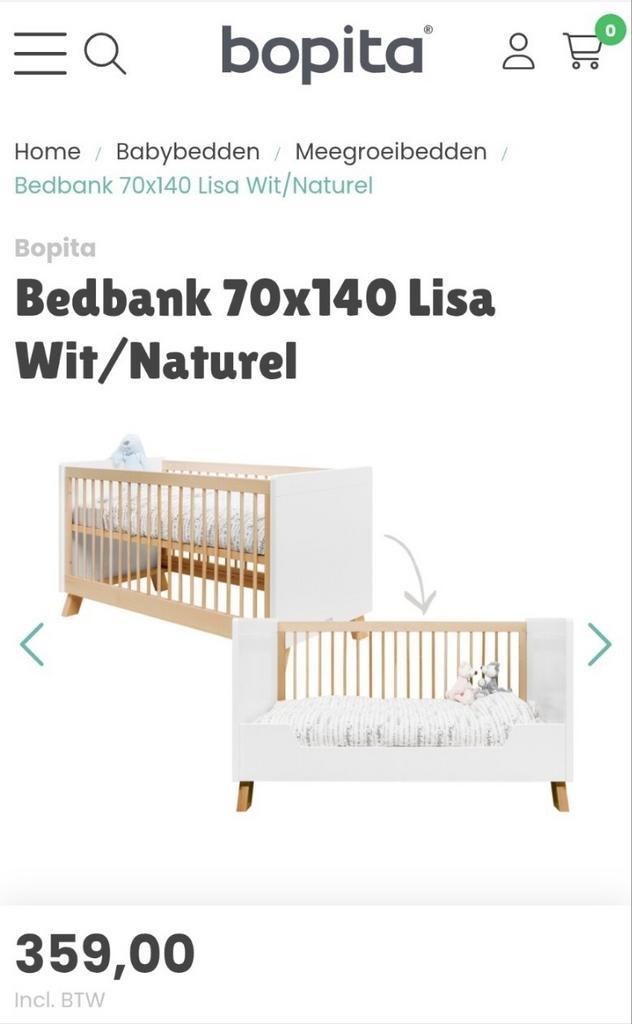The width and height of the screenshot is (632, 1024).
Task: Open the search magnifier
Action: (104, 52)
